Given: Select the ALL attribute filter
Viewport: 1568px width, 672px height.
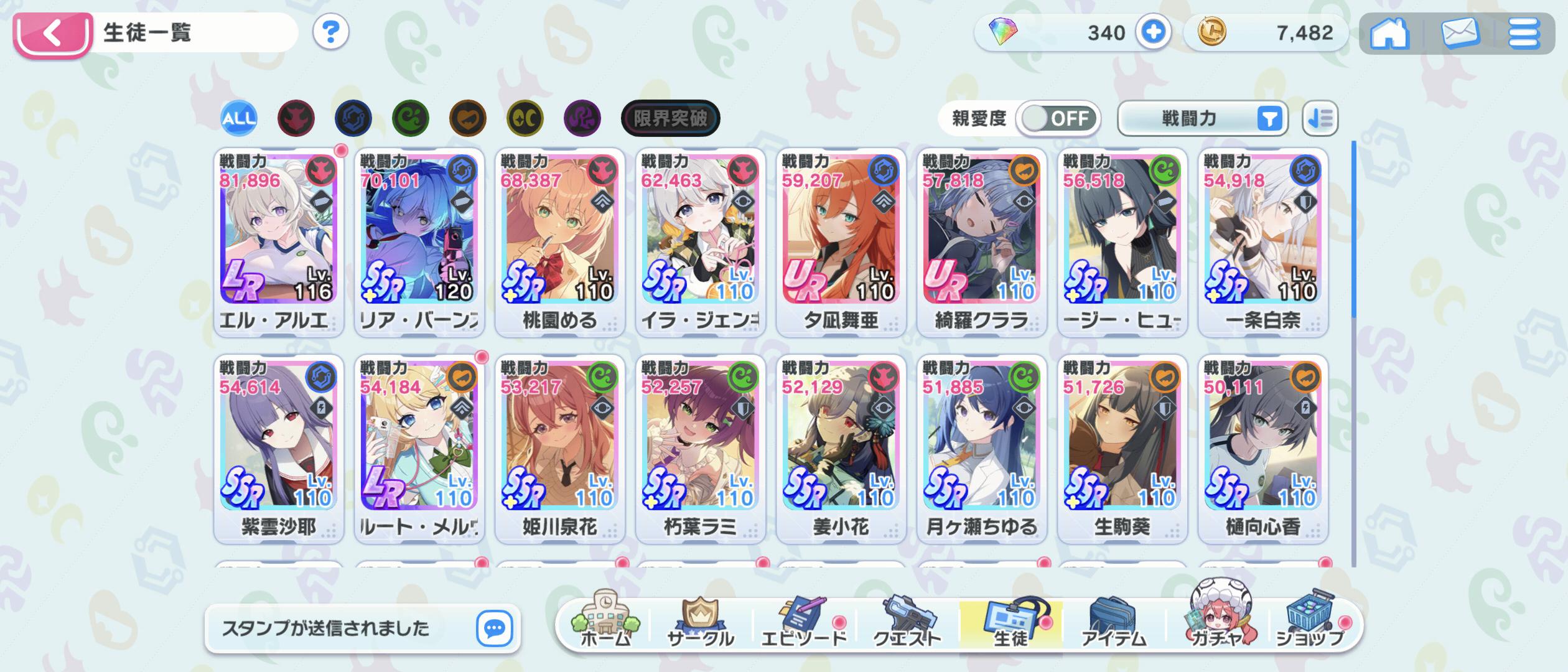Looking at the screenshot, I should pyautogui.click(x=238, y=118).
